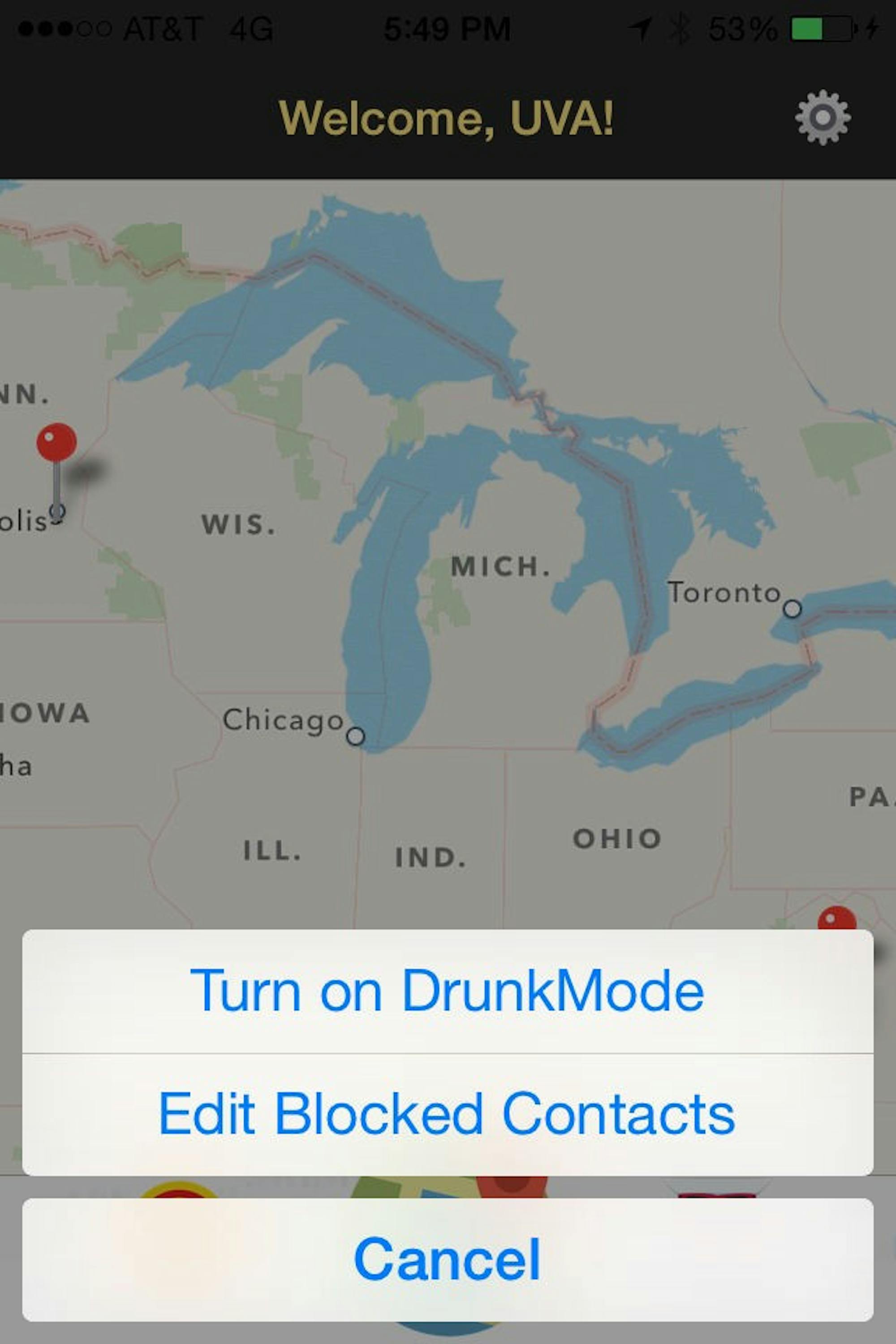
Task: Select Edit Blocked Contacts
Action: (x=447, y=1113)
